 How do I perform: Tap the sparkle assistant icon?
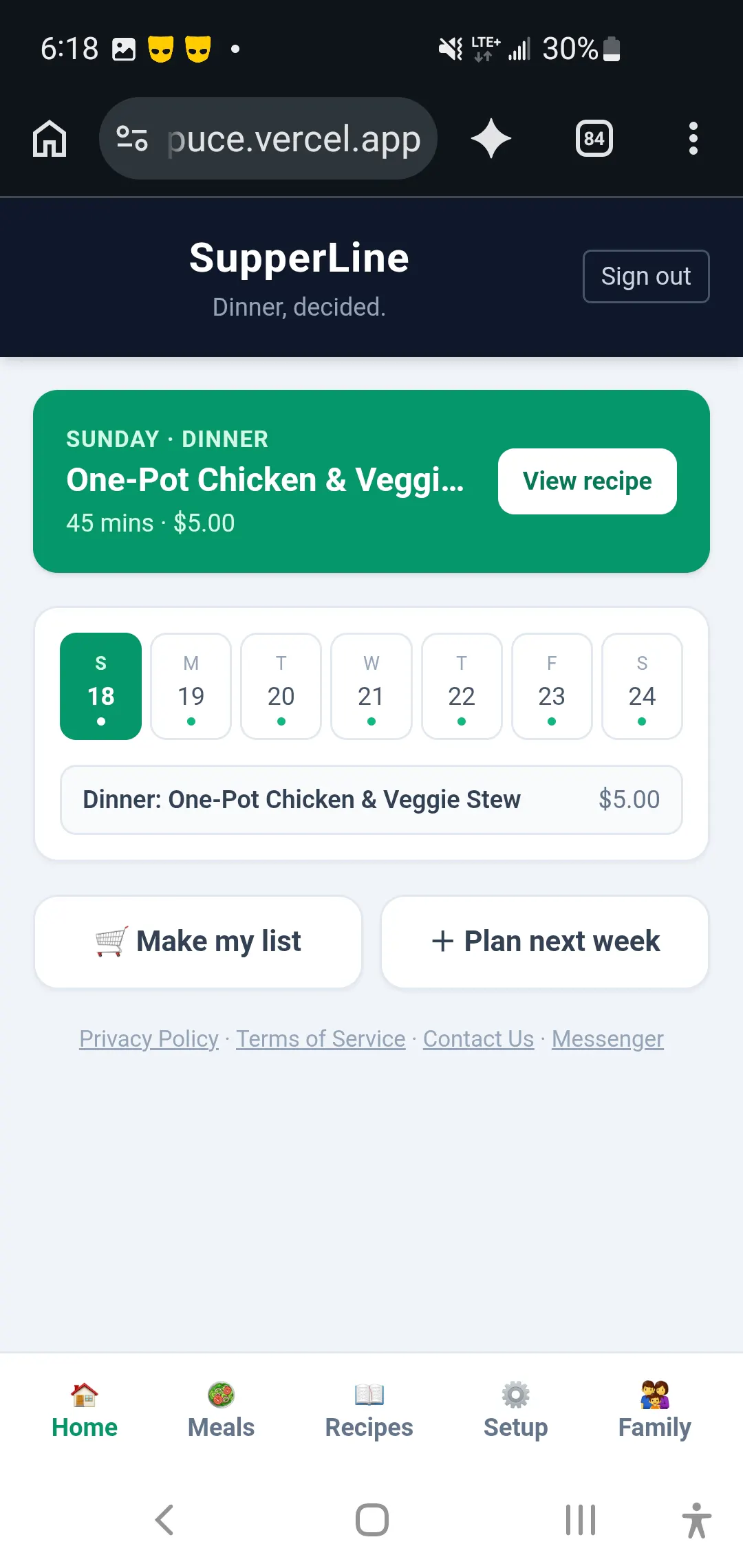click(491, 139)
